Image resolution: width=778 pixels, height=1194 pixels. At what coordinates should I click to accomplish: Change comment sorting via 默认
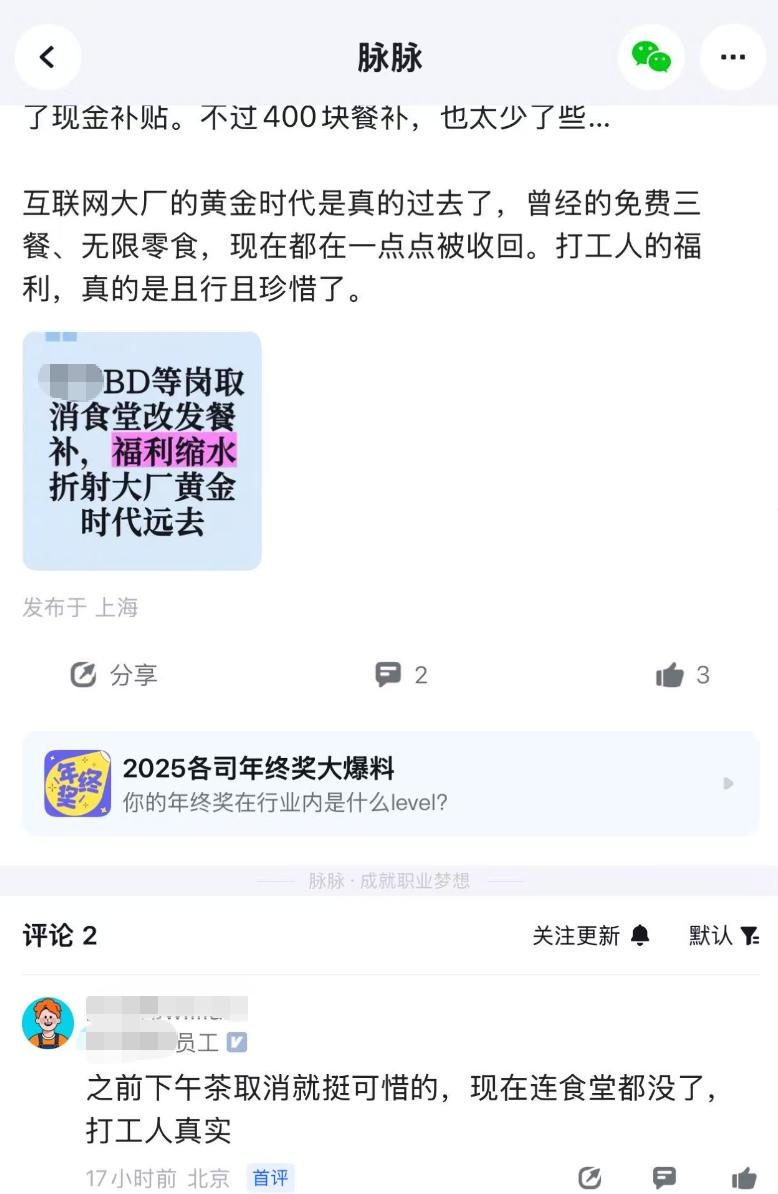724,935
